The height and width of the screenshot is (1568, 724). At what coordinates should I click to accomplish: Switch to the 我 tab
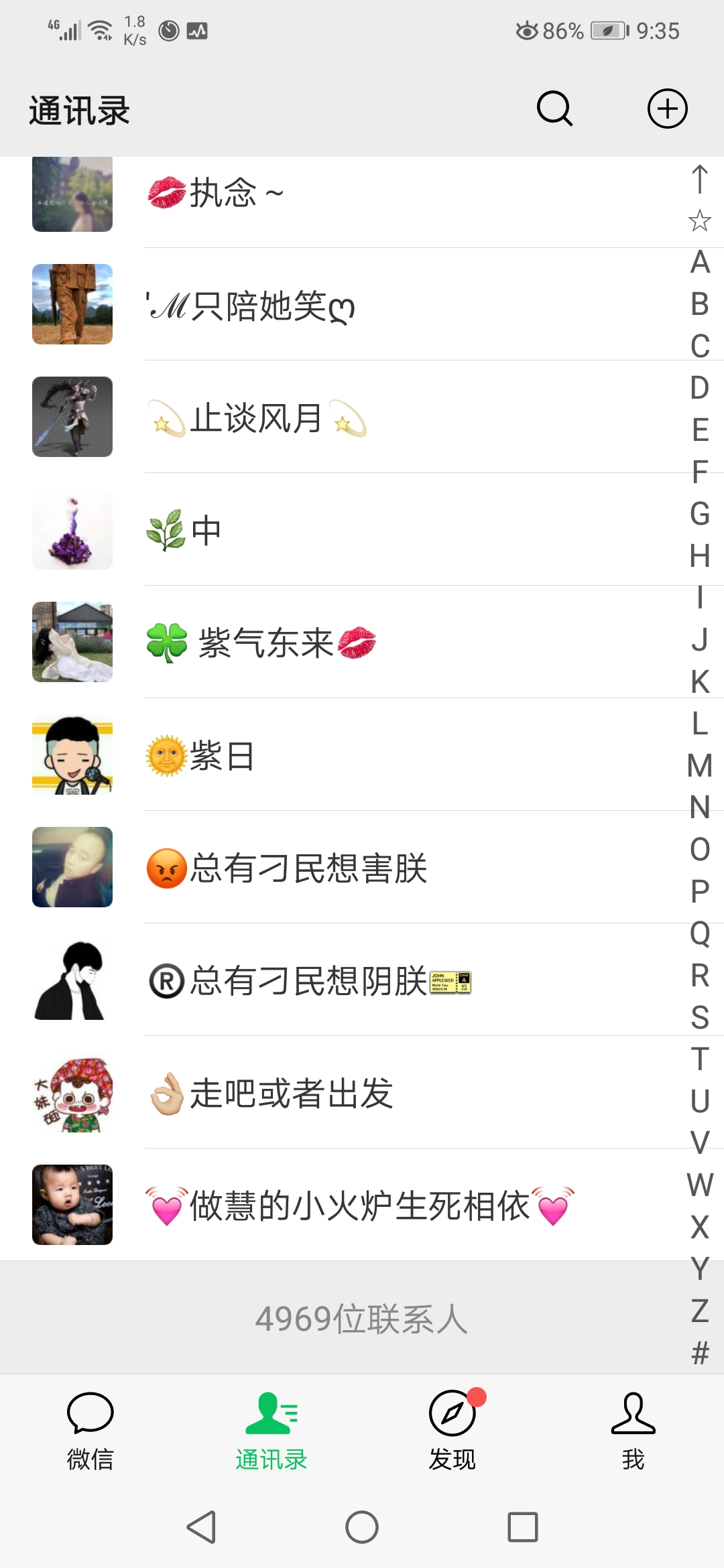633,1431
